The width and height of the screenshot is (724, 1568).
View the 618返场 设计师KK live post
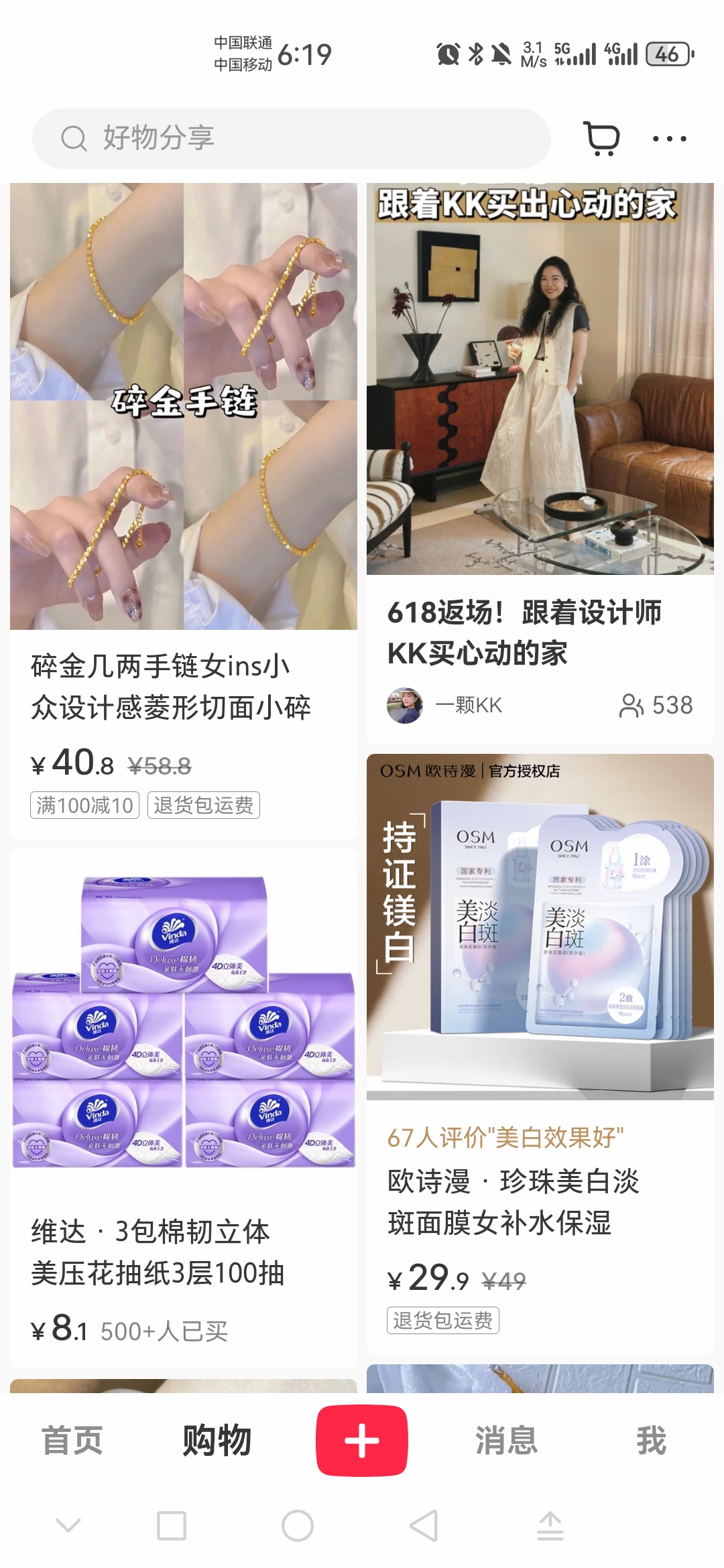point(540,402)
